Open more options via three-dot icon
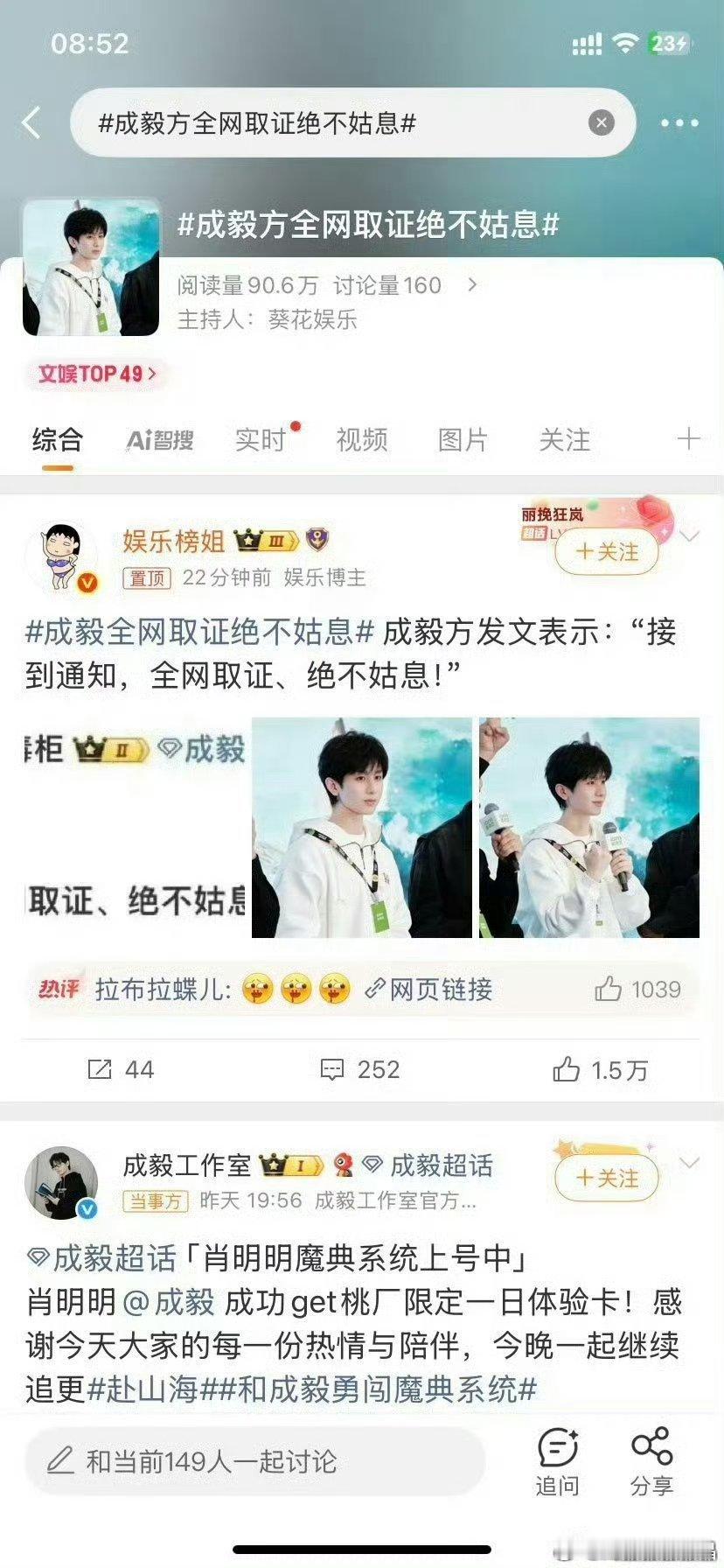Screen dimensions: 724x1568 point(678,122)
